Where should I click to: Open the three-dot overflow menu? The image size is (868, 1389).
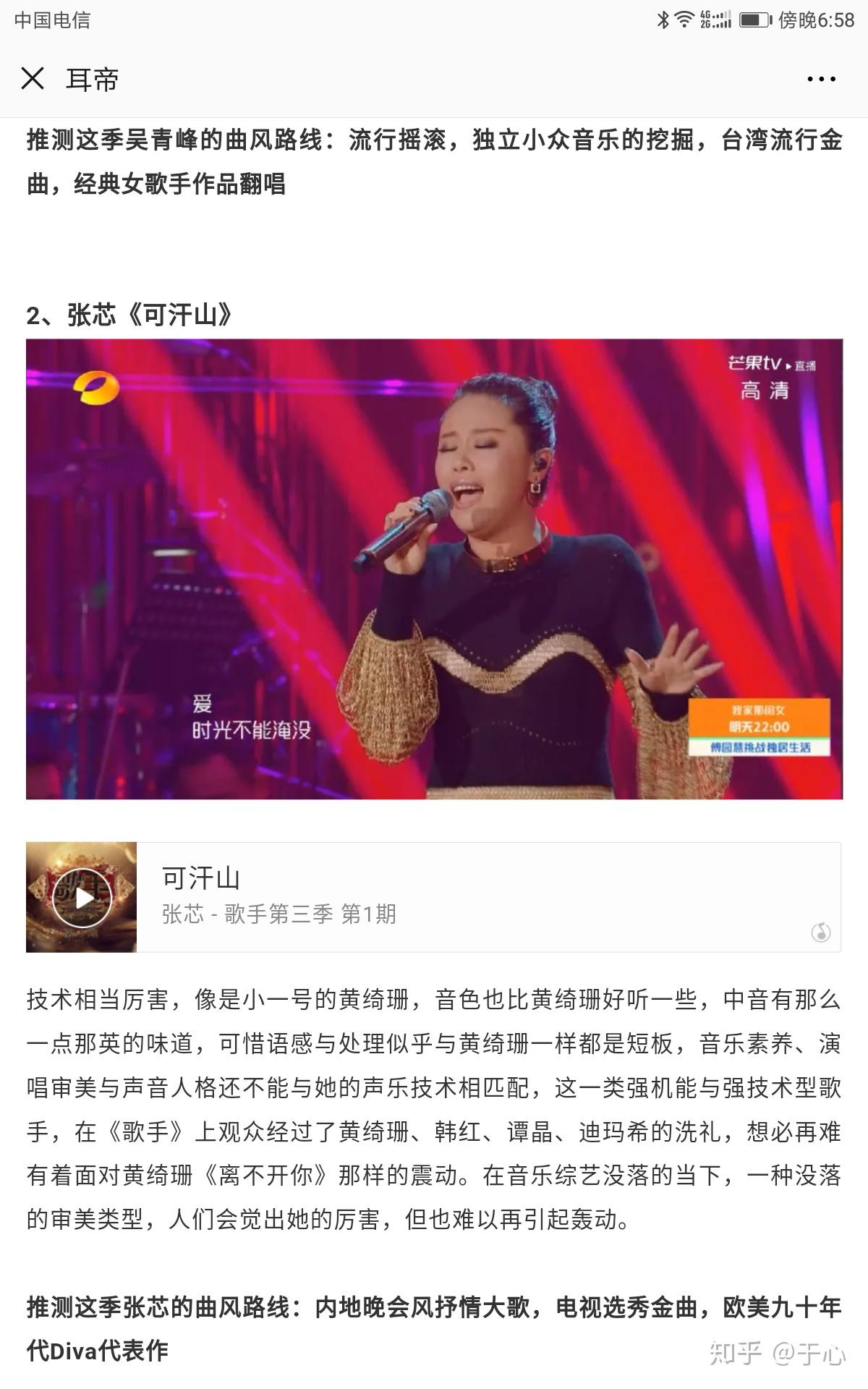tap(821, 79)
